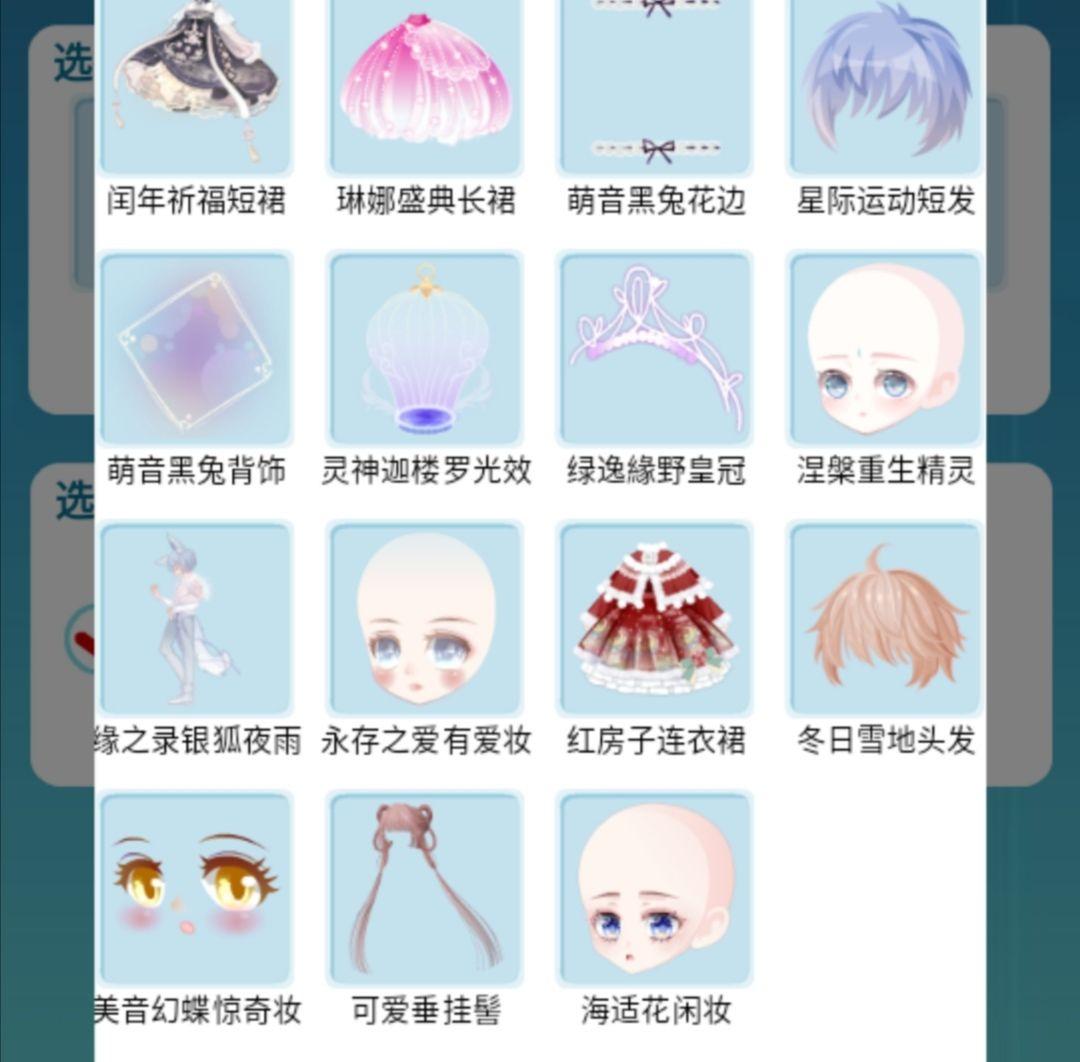Viewport: 1080px width, 1062px height.
Task: Tap the 海适花闲妆 makeup item
Action: [655, 889]
